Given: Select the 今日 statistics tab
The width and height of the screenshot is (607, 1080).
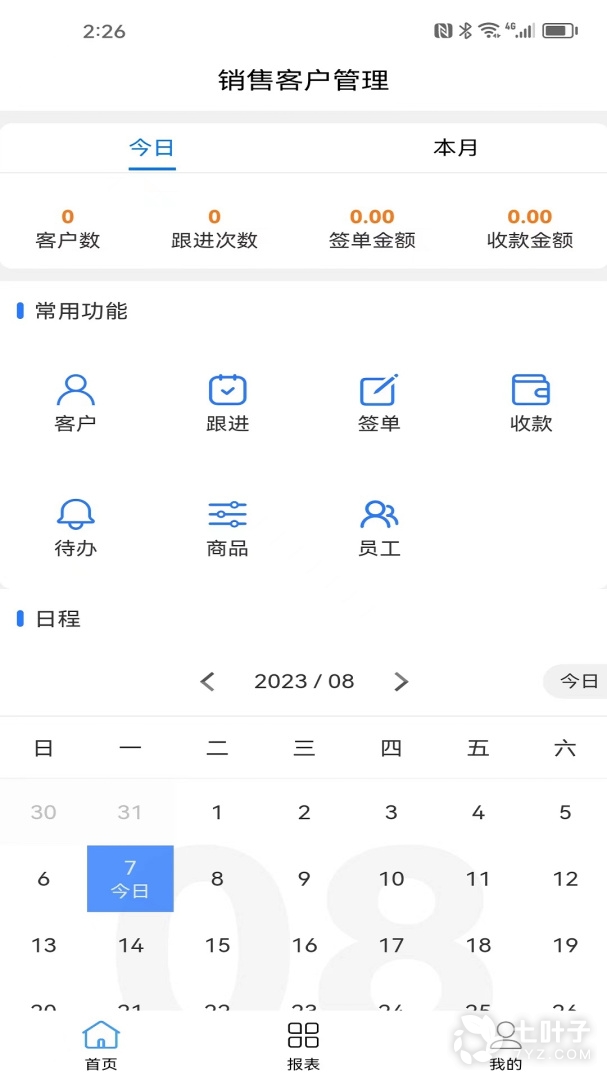Looking at the screenshot, I should tap(152, 148).
